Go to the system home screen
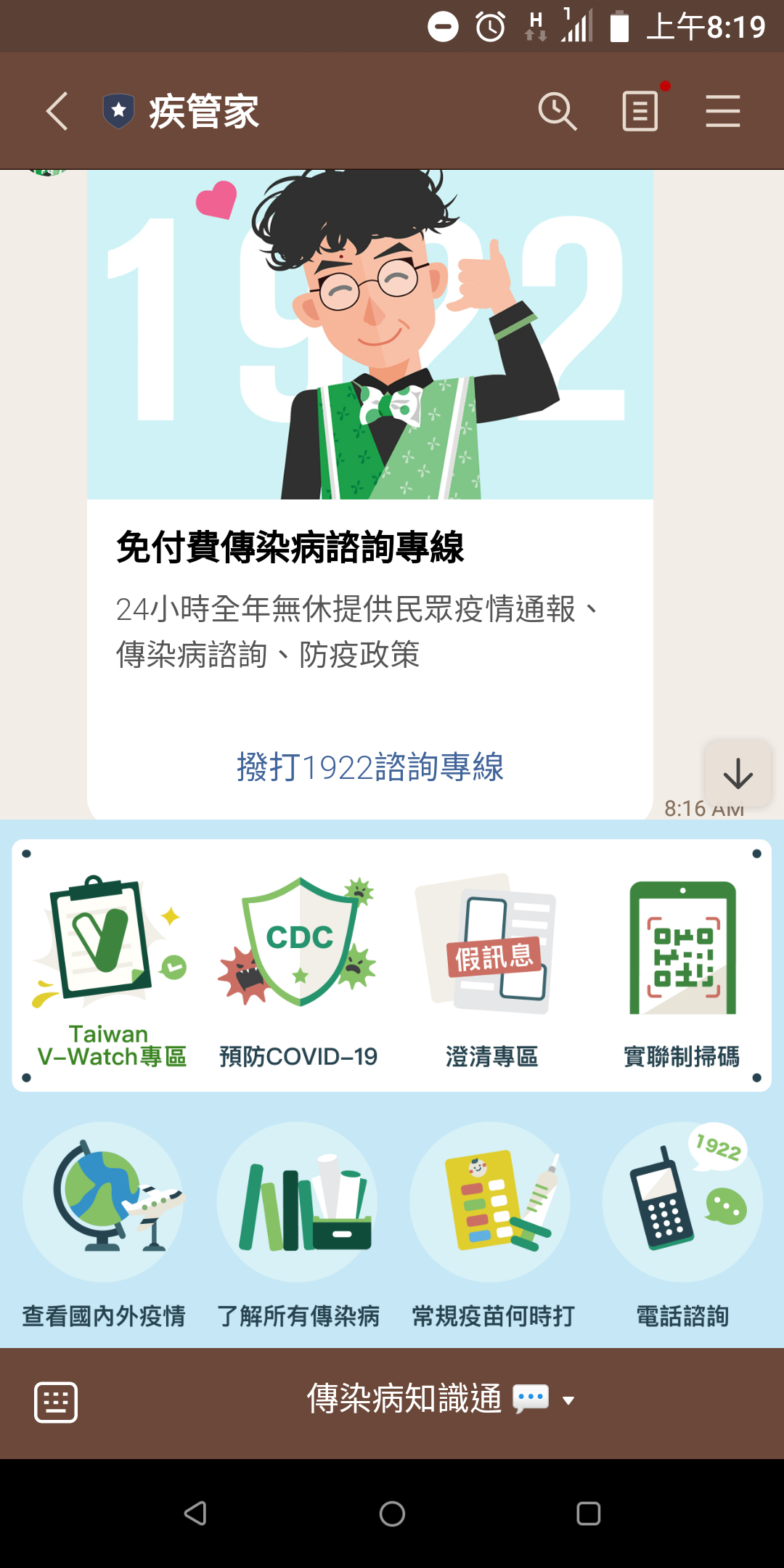 pyautogui.click(x=392, y=1514)
